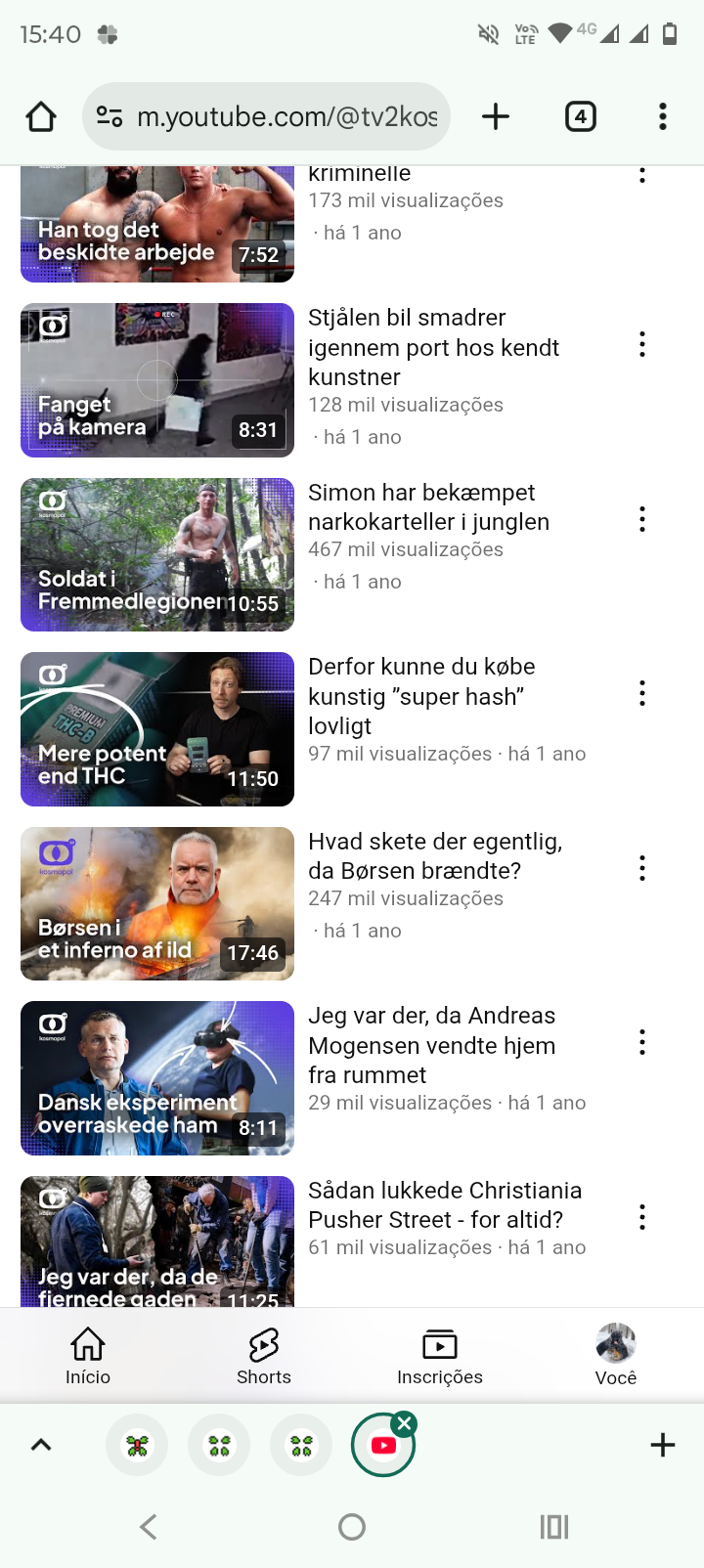Viewport: 704px width, 1568px height.
Task: View the 4 open tabs
Action: point(581,117)
